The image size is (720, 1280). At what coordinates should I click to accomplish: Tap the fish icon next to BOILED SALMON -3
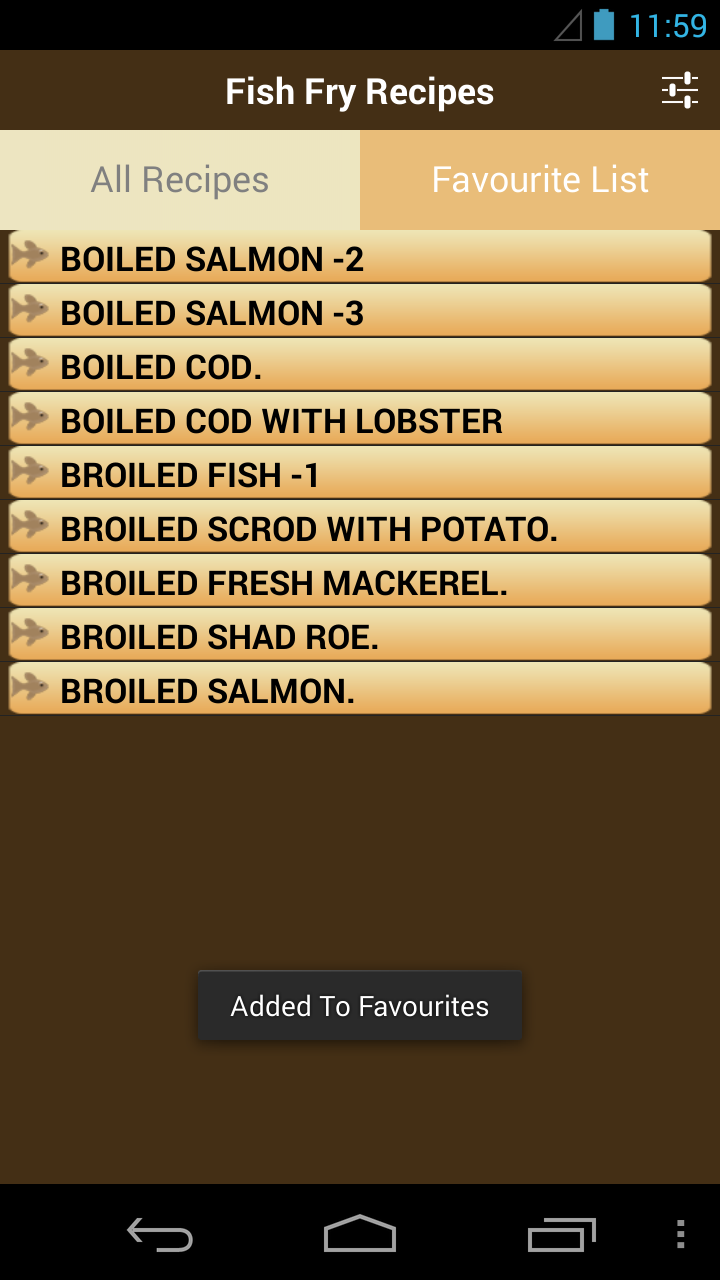click(32, 312)
